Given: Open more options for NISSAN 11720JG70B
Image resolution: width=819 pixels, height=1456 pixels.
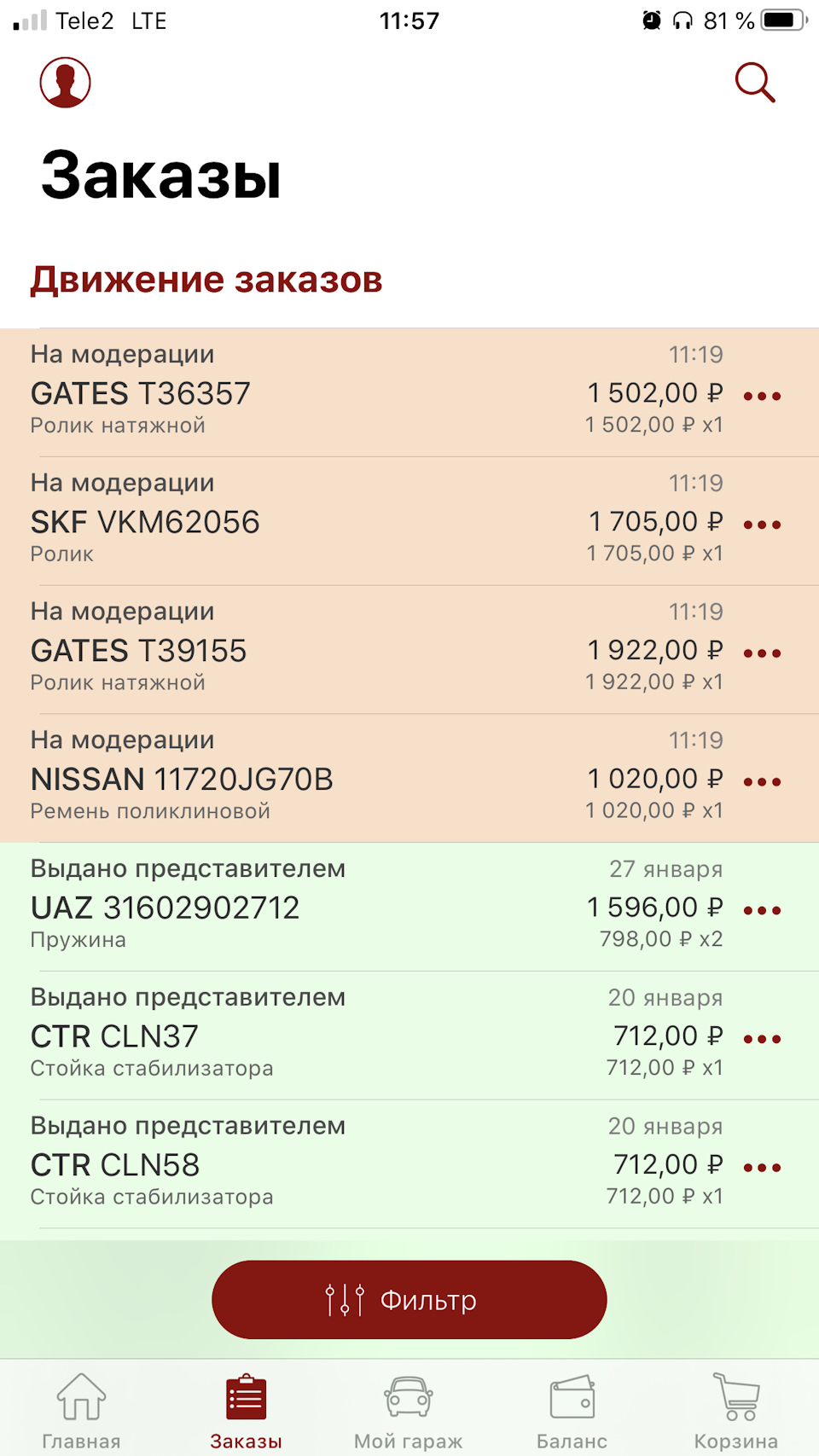Looking at the screenshot, I should [x=762, y=781].
